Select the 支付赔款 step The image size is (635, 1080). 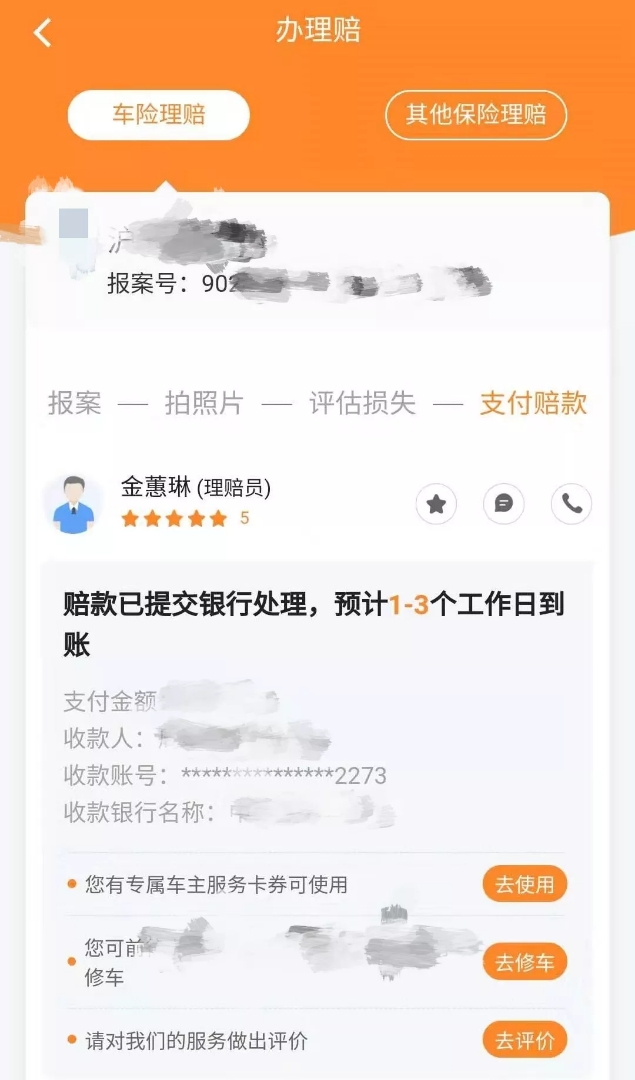(533, 403)
